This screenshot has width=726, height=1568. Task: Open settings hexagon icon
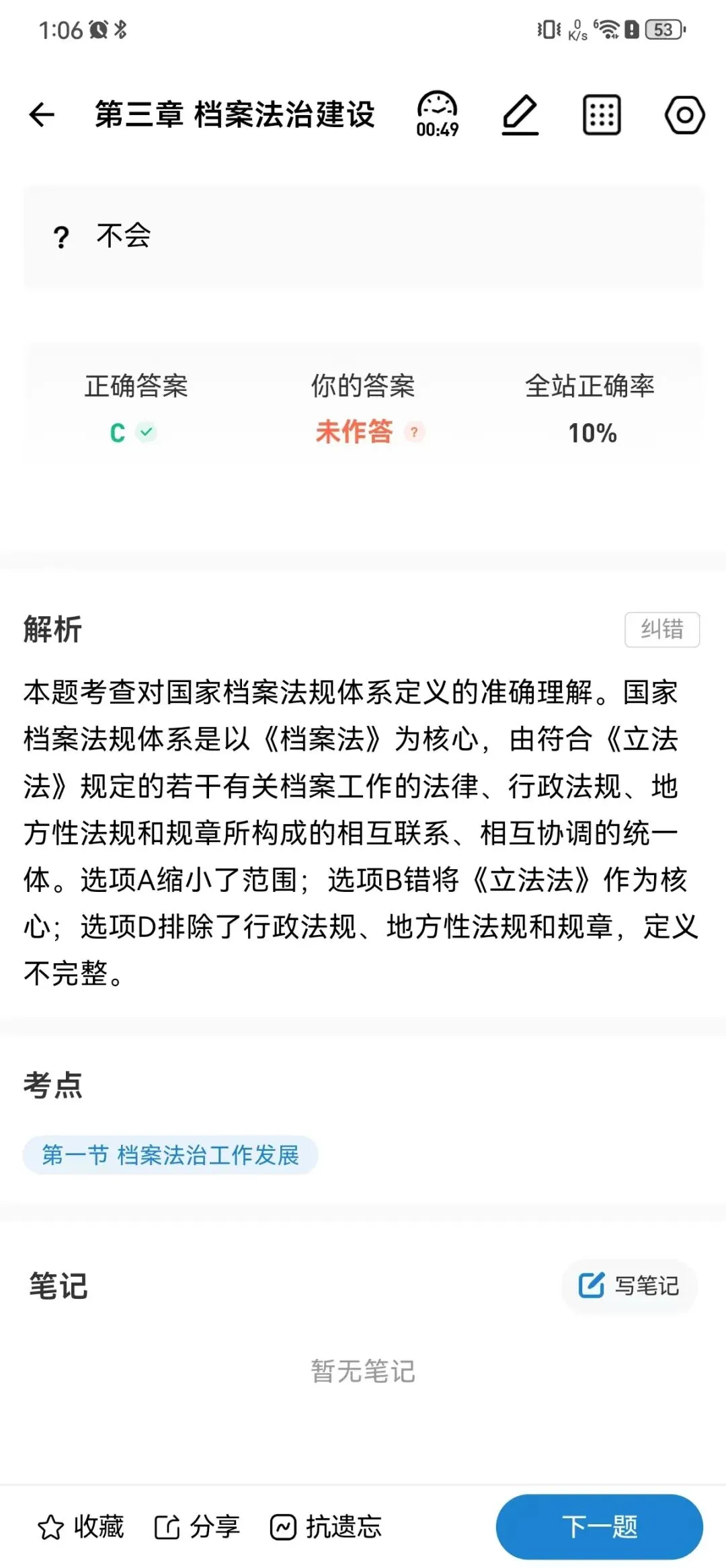684,115
